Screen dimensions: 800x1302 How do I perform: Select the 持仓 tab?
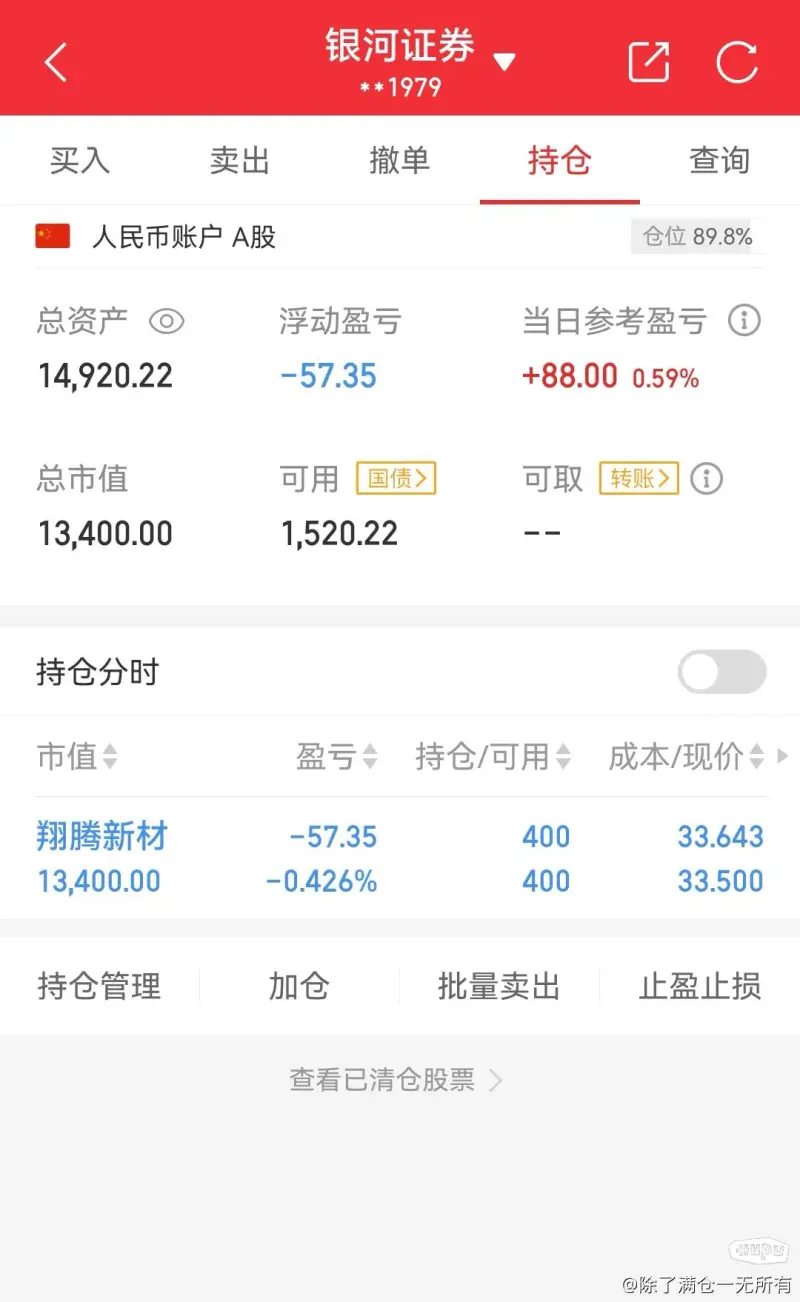tap(560, 161)
